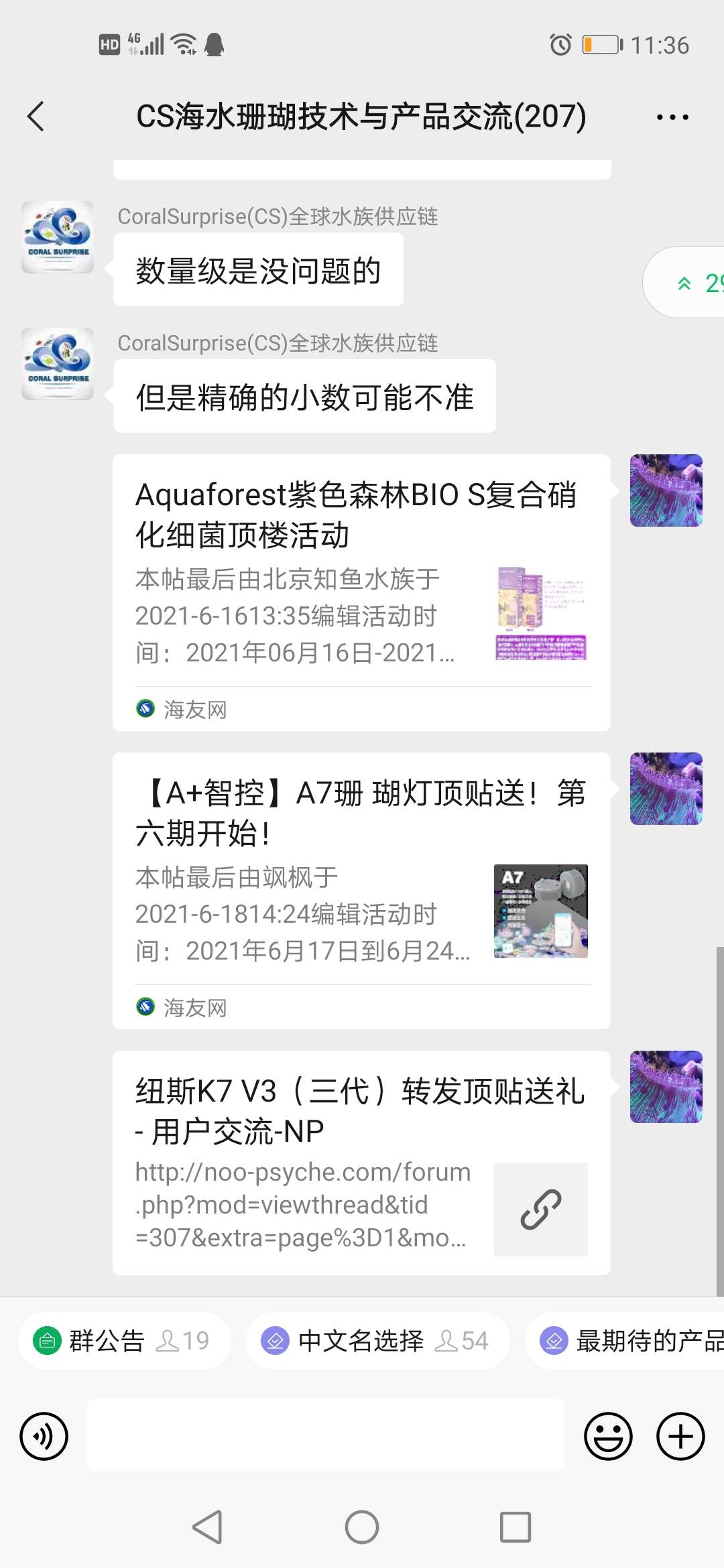Open the plus attachment menu

pos(680,1436)
